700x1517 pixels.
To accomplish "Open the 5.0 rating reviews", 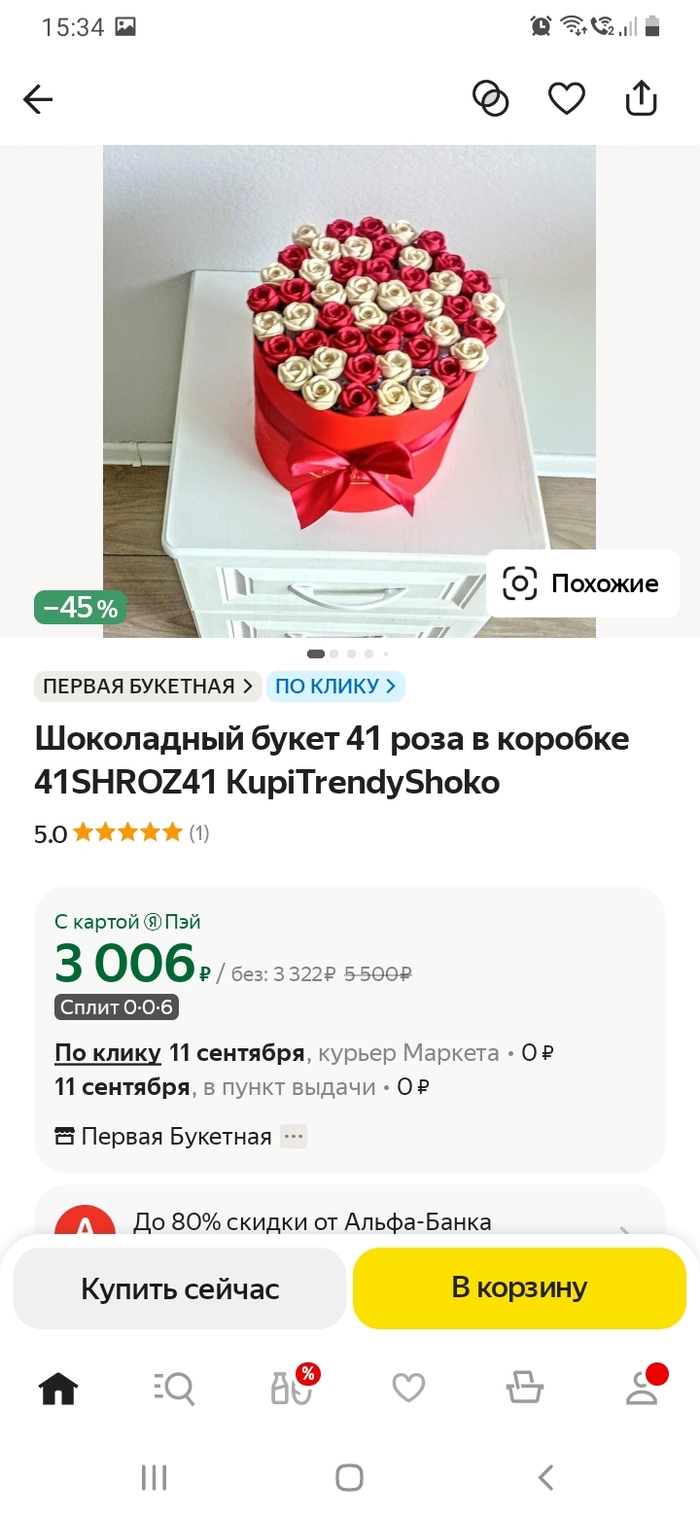I will coord(121,832).
